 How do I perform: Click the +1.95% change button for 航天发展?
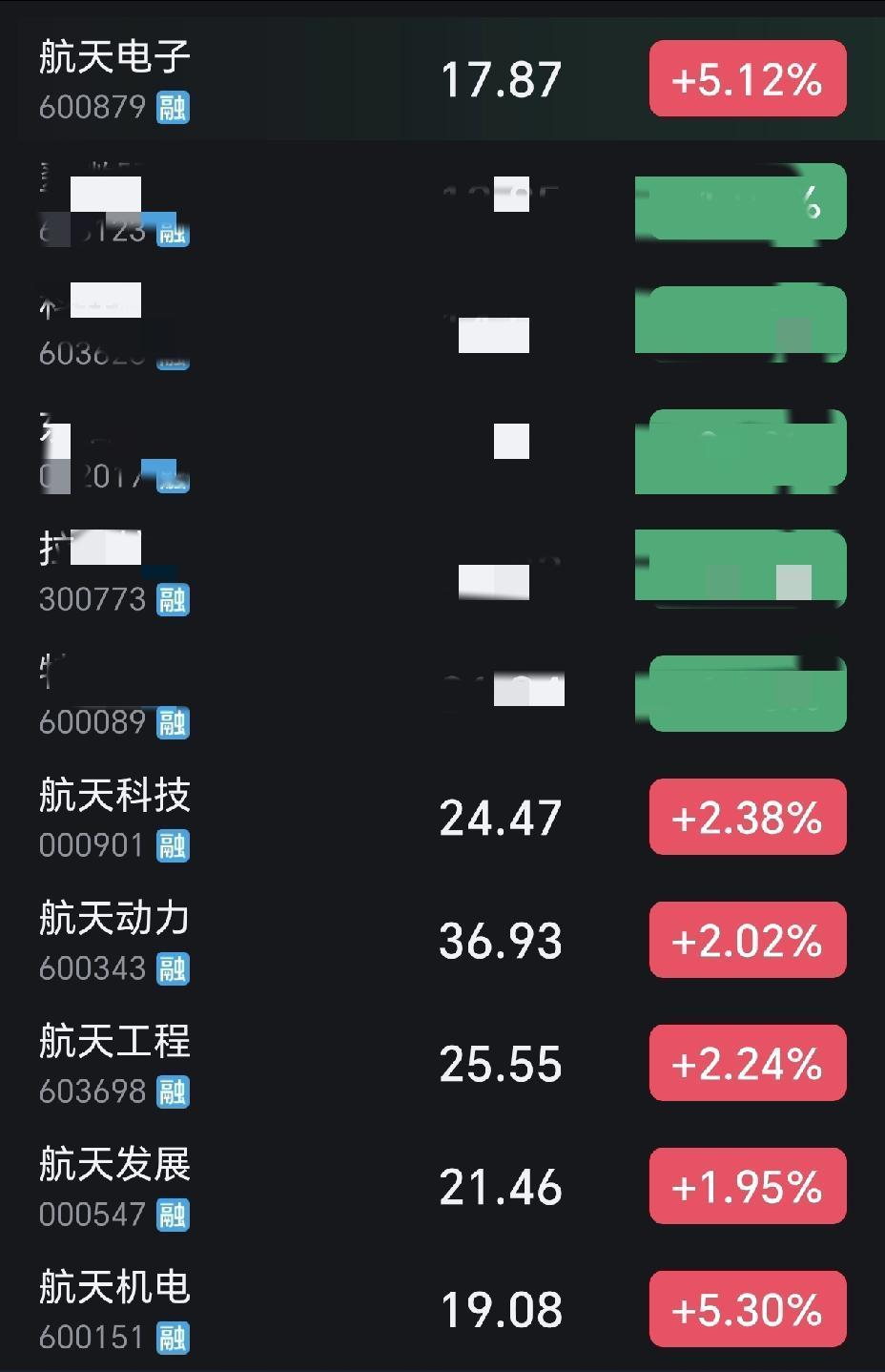pos(747,1186)
